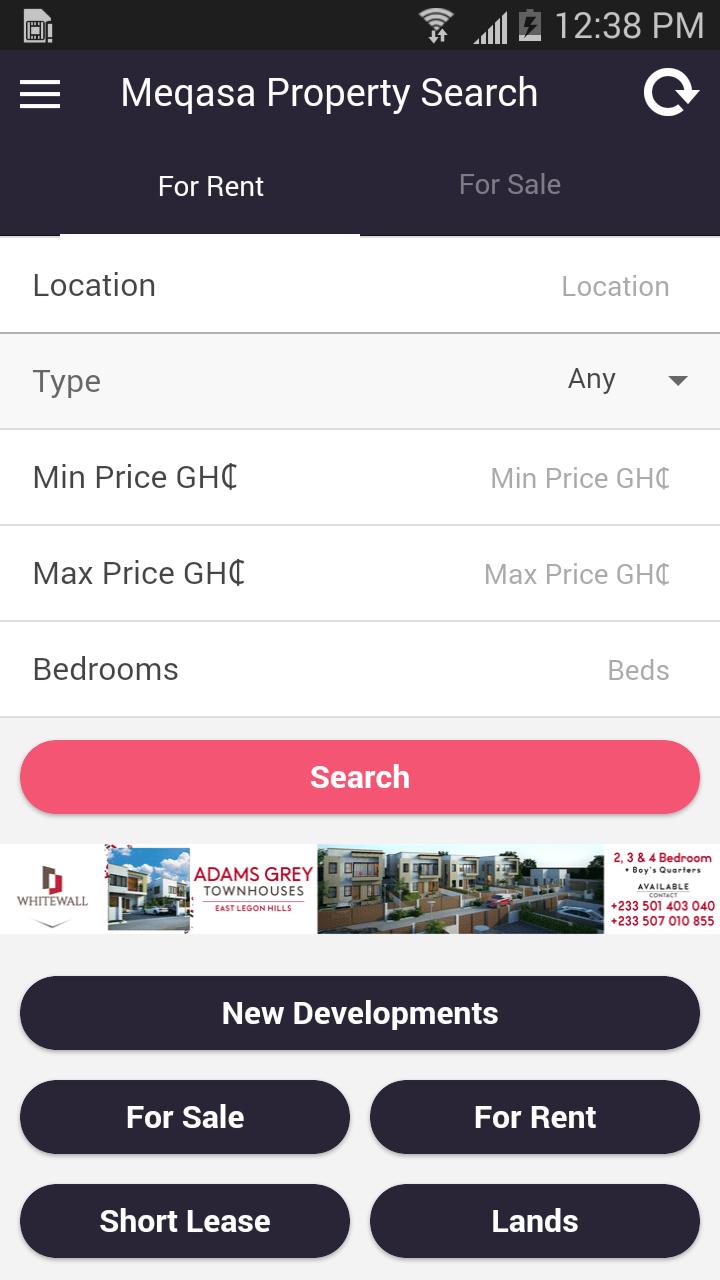720x1280 pixels.
Task: Browse Lands listings
Action: coord(535,1221)
